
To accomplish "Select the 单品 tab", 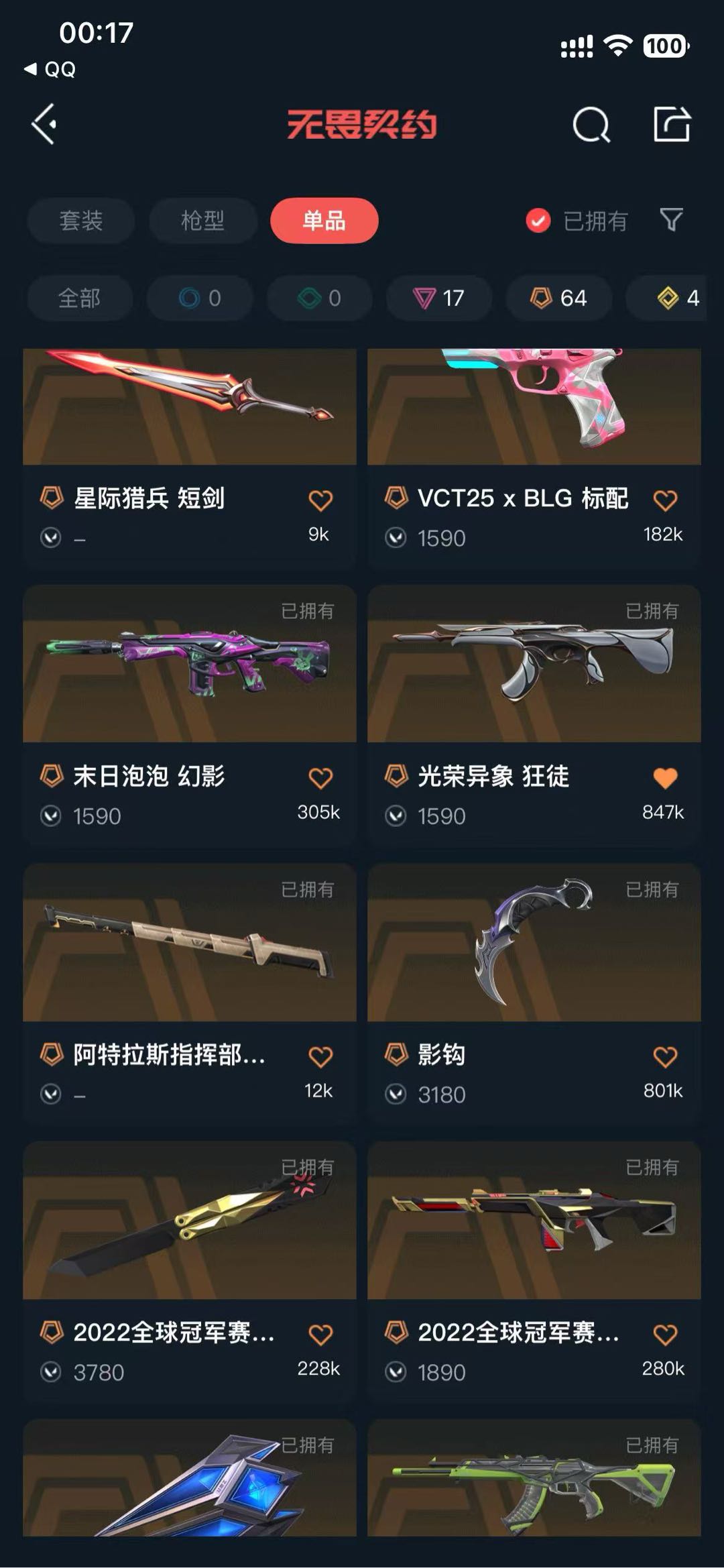I will point(324,221).
